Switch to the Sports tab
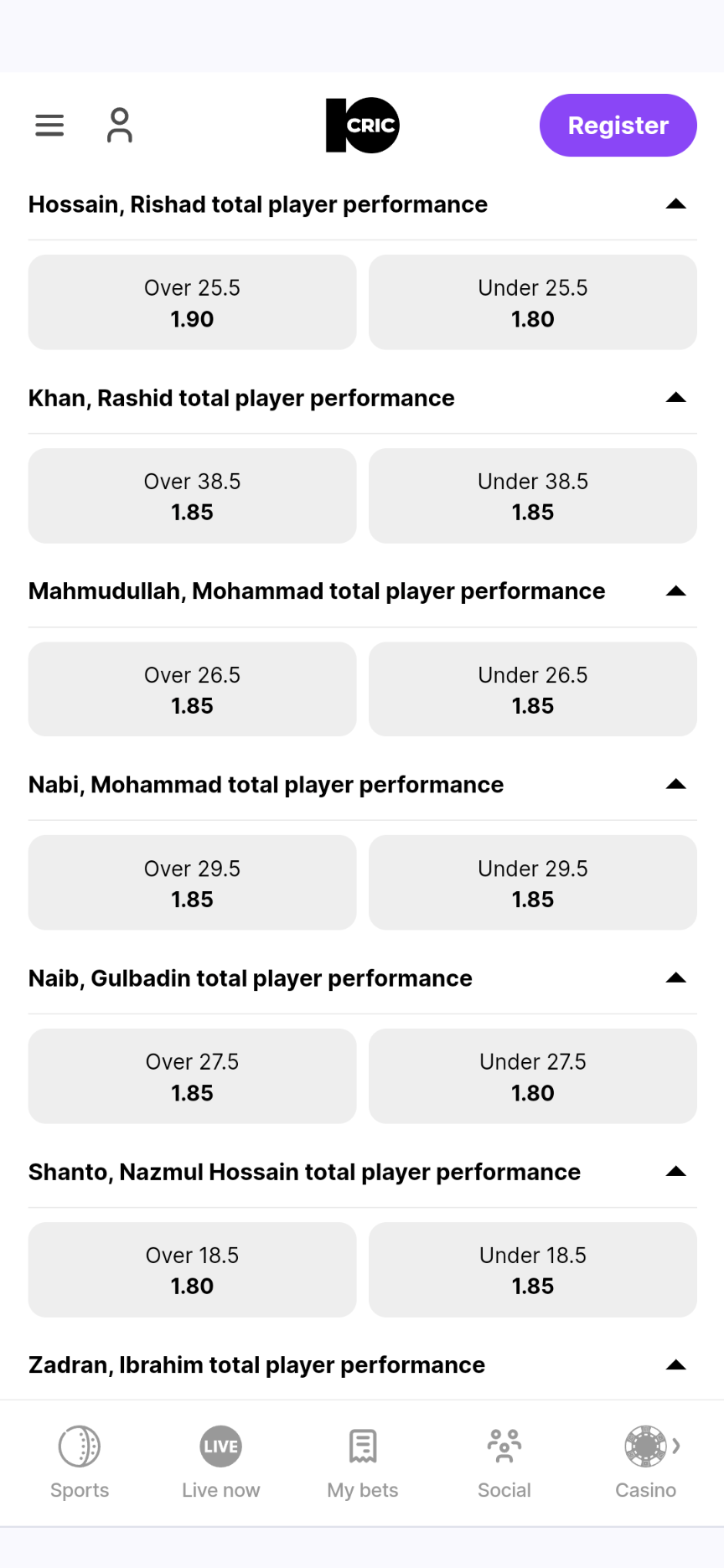 pos(80,1462)
